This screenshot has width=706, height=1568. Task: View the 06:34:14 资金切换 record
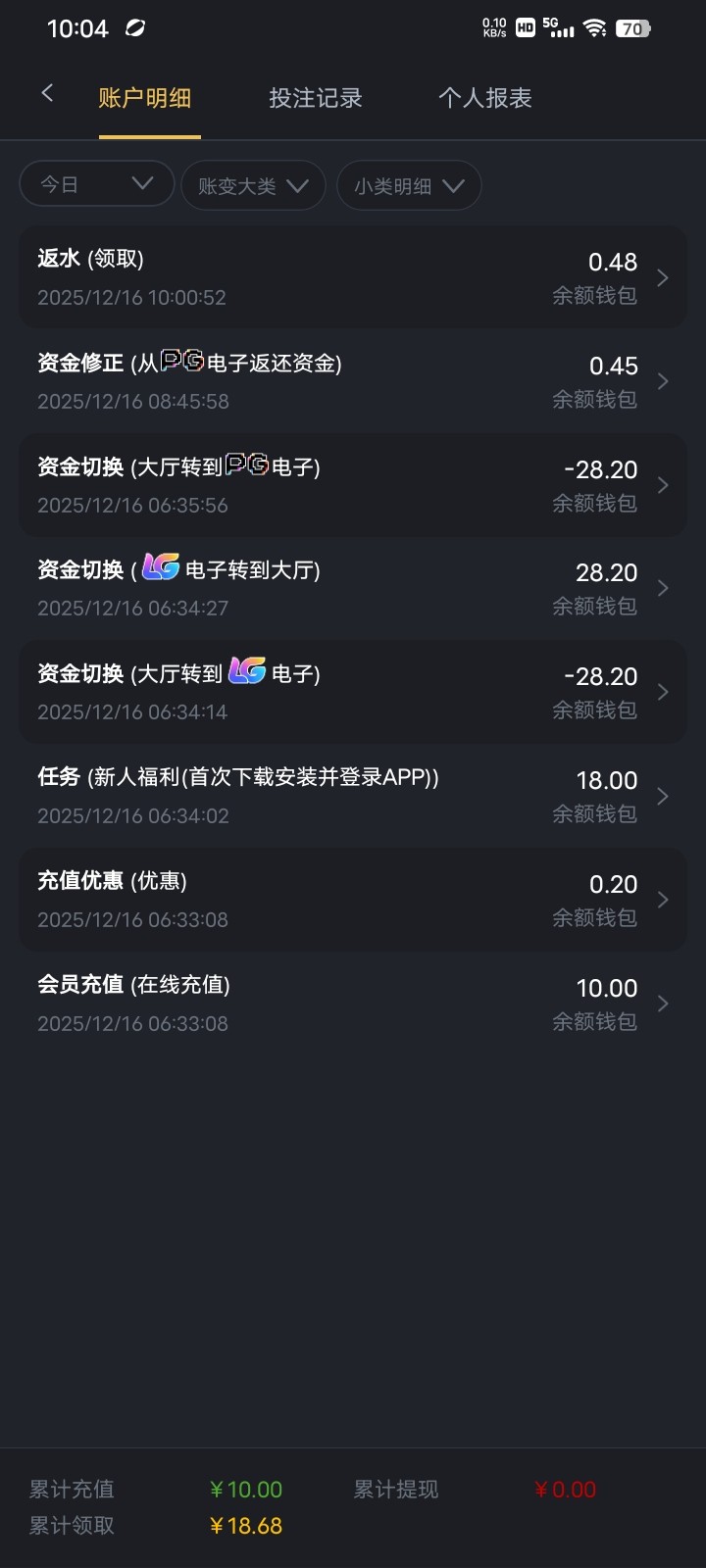[353, 692]
